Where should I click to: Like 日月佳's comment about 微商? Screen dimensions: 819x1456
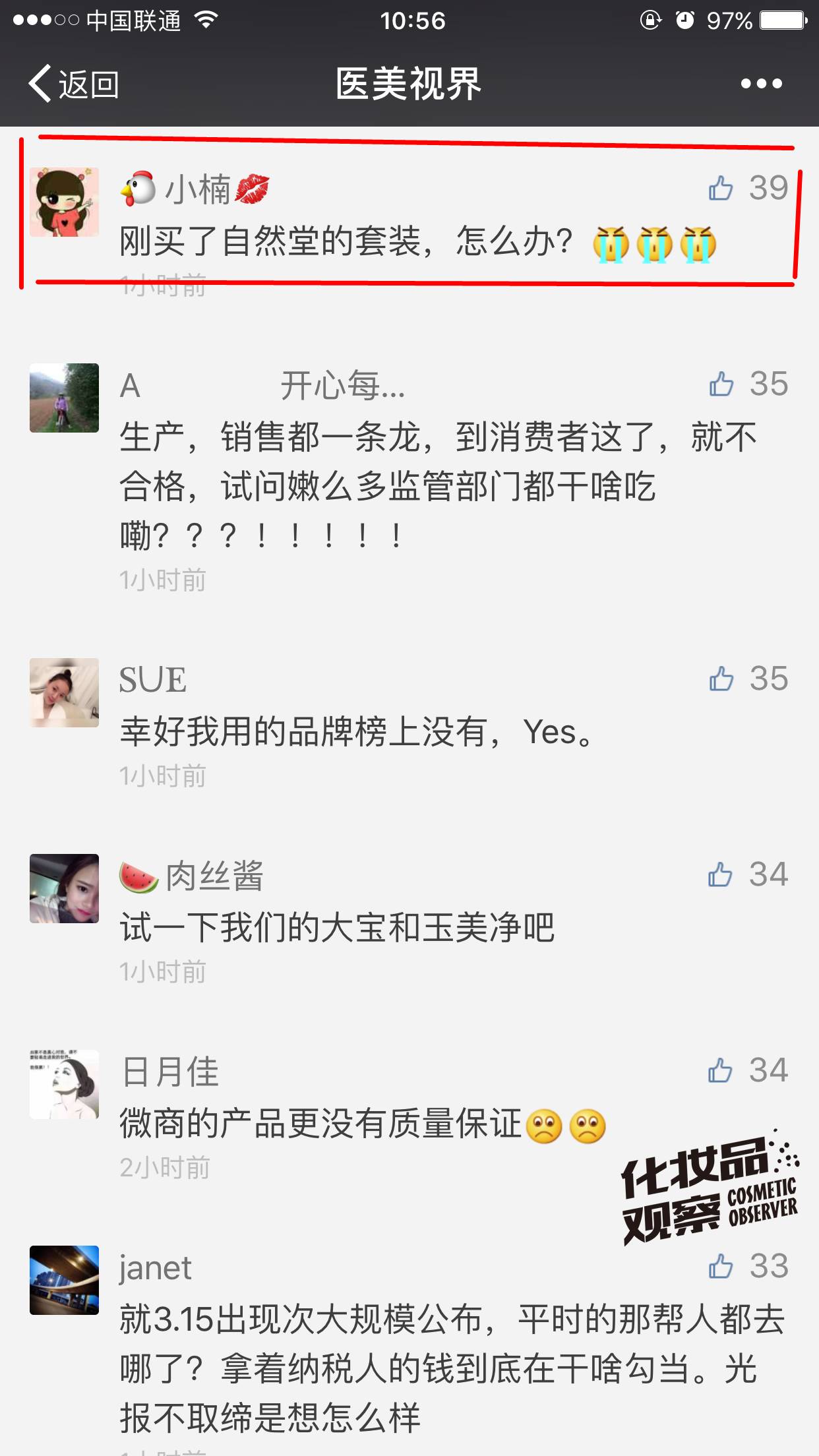[720, 1071]
